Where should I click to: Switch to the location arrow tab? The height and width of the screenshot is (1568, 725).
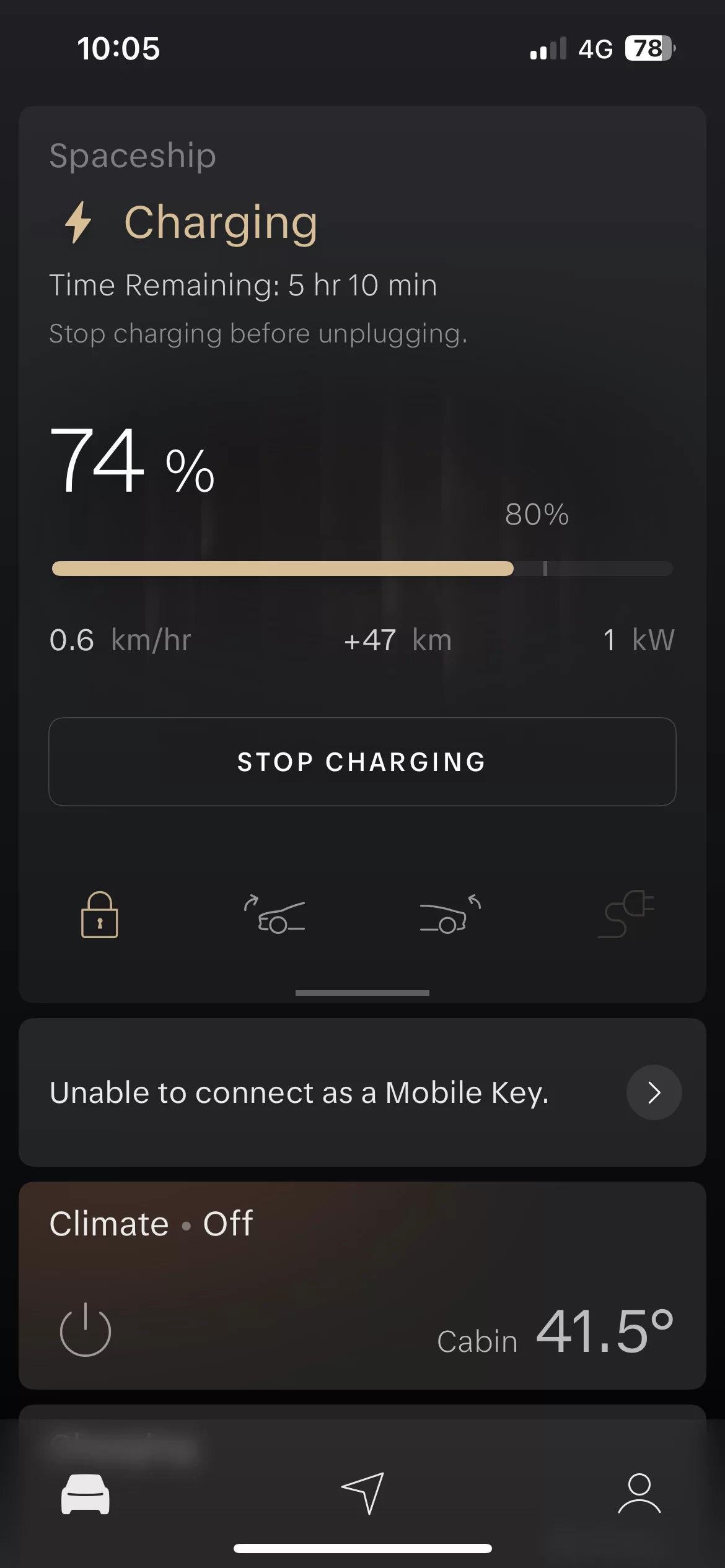362,1493
